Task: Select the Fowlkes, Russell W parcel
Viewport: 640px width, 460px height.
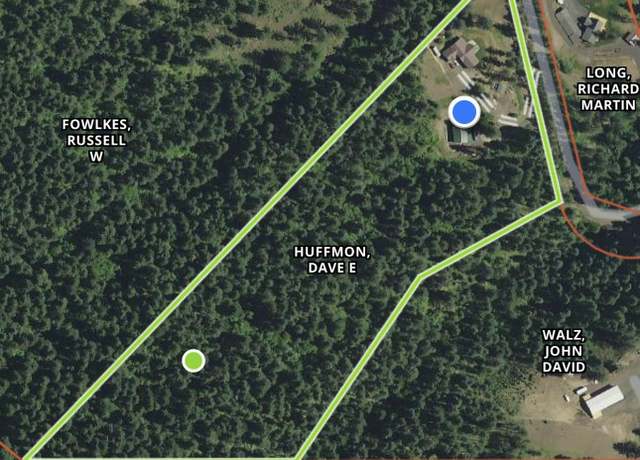Action: click(x=96, y=140)
